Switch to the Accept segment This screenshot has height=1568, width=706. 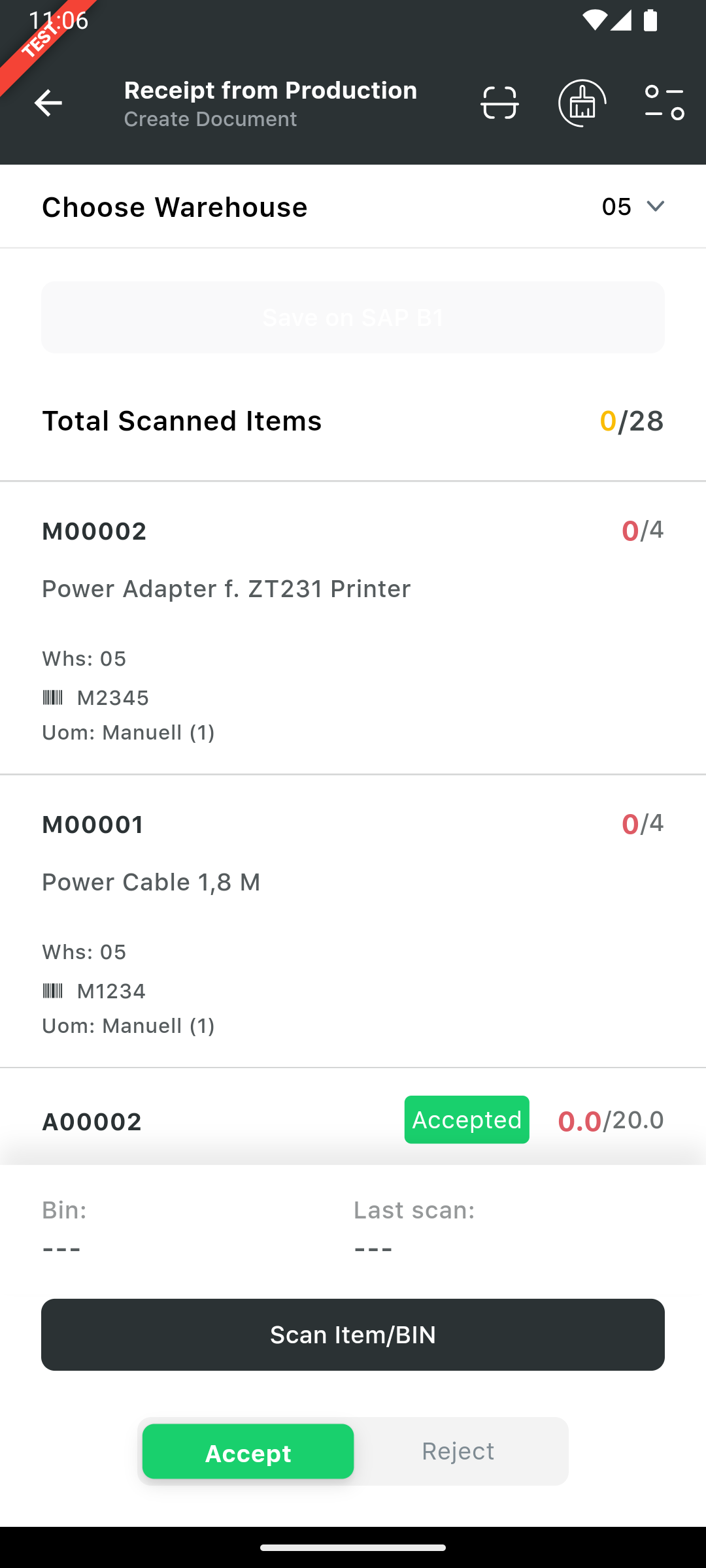(248, 1452)
